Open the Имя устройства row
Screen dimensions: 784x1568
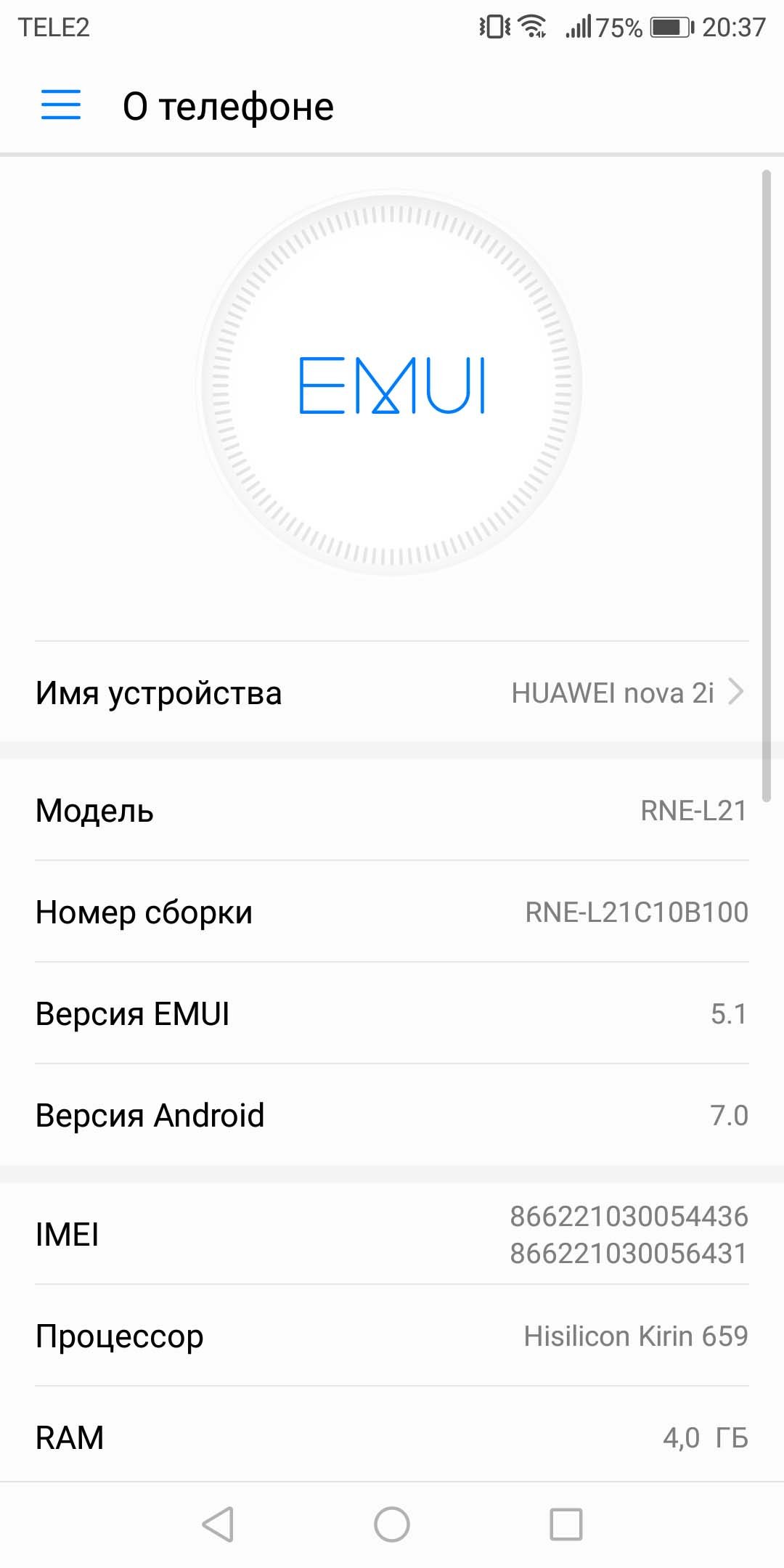pos(392,692)
